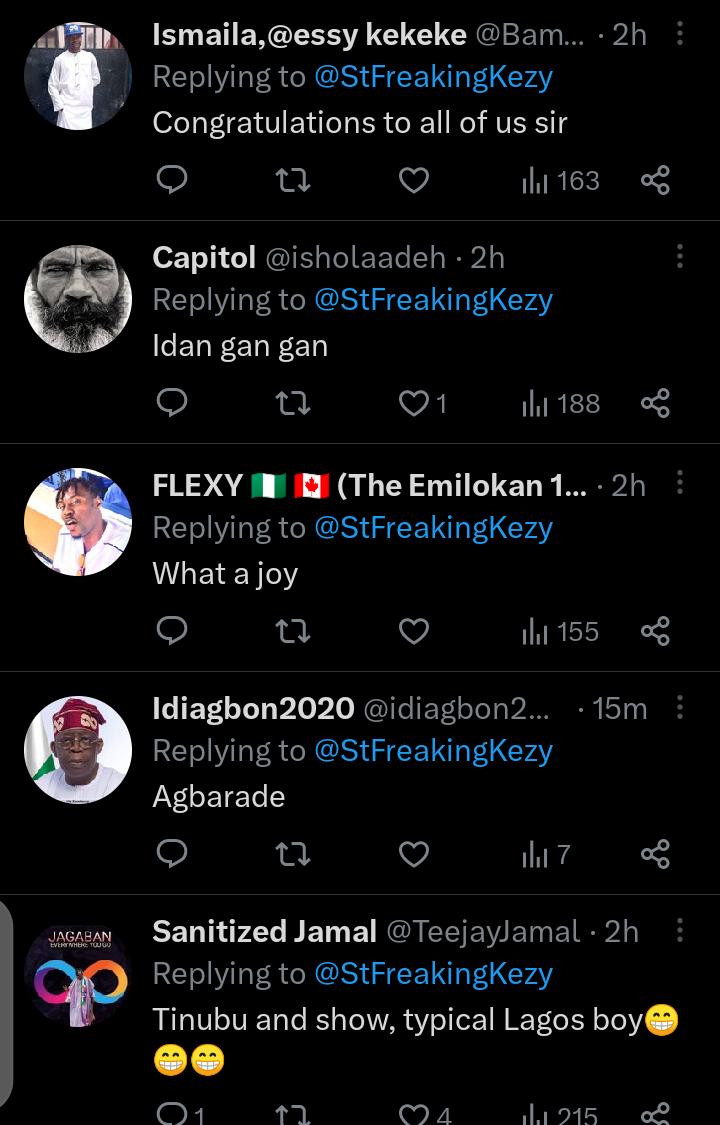
Task: Share Idiagbon2020's "Agbarade" reply
Action: click(x=655, y=854)
